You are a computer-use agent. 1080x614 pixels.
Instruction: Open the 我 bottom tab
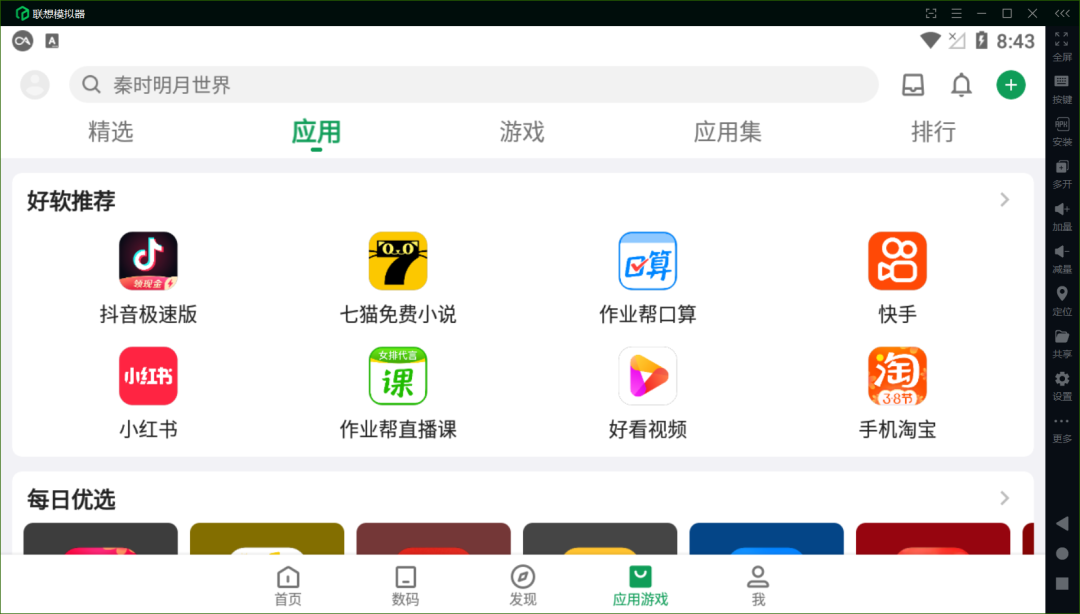(x=758, y=585)
